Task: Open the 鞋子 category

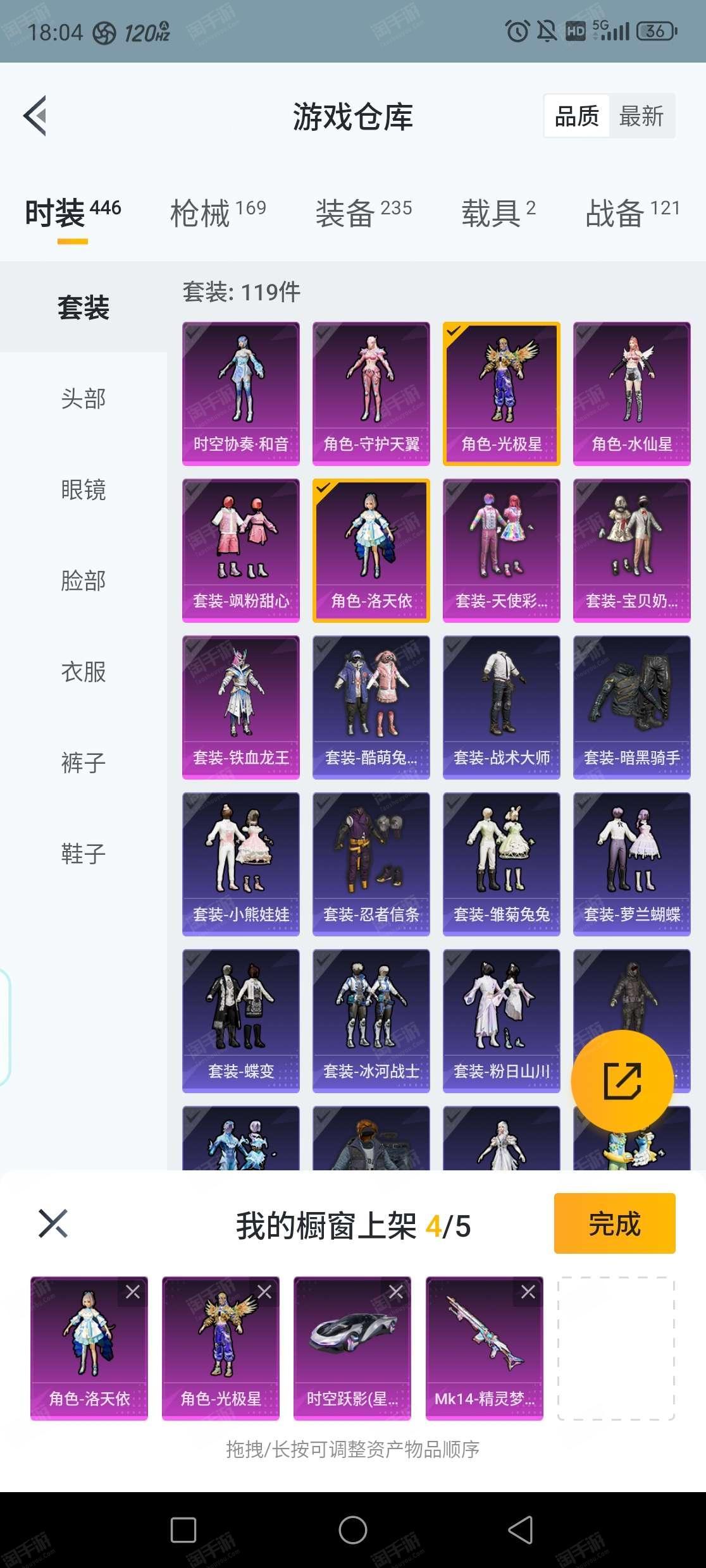Action: point(84,854)
